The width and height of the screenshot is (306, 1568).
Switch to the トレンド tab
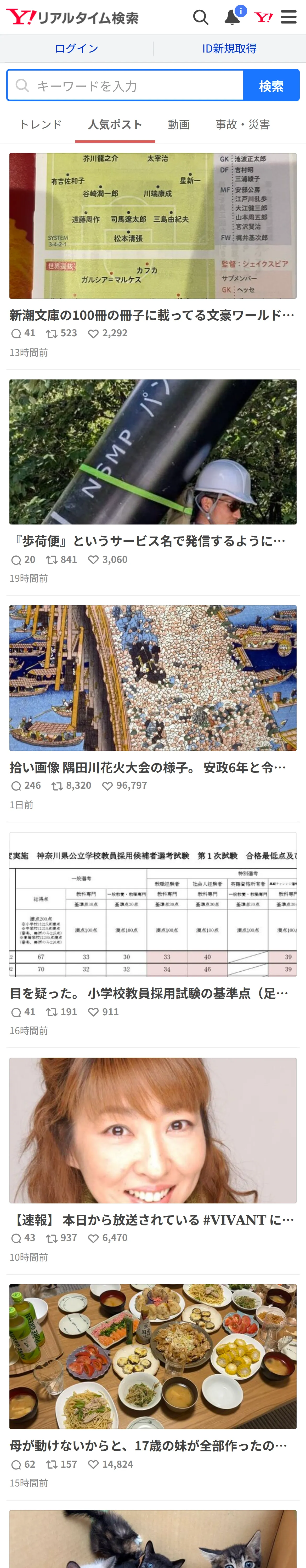[x=41, y=125]
